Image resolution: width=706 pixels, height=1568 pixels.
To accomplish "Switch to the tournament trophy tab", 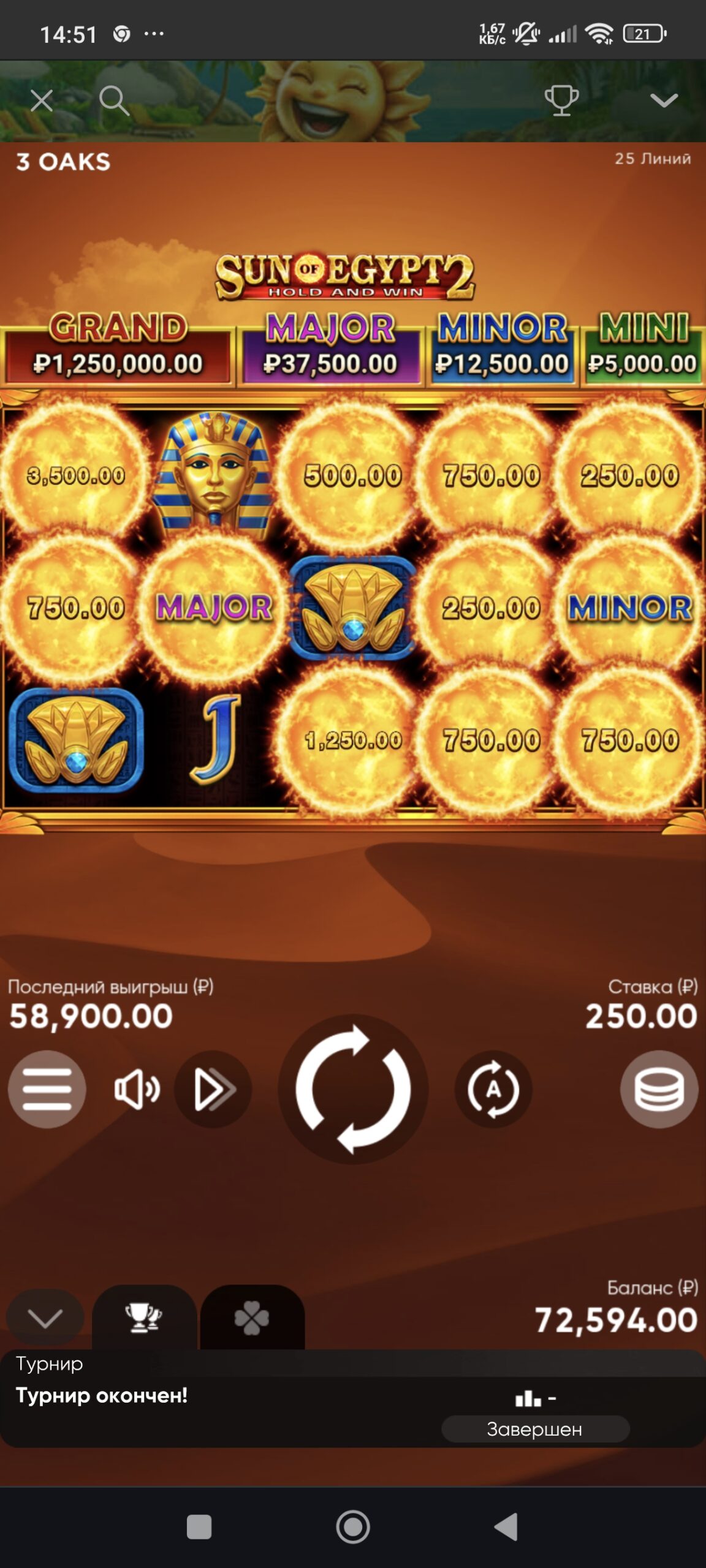I will (x=144, y=1317).
